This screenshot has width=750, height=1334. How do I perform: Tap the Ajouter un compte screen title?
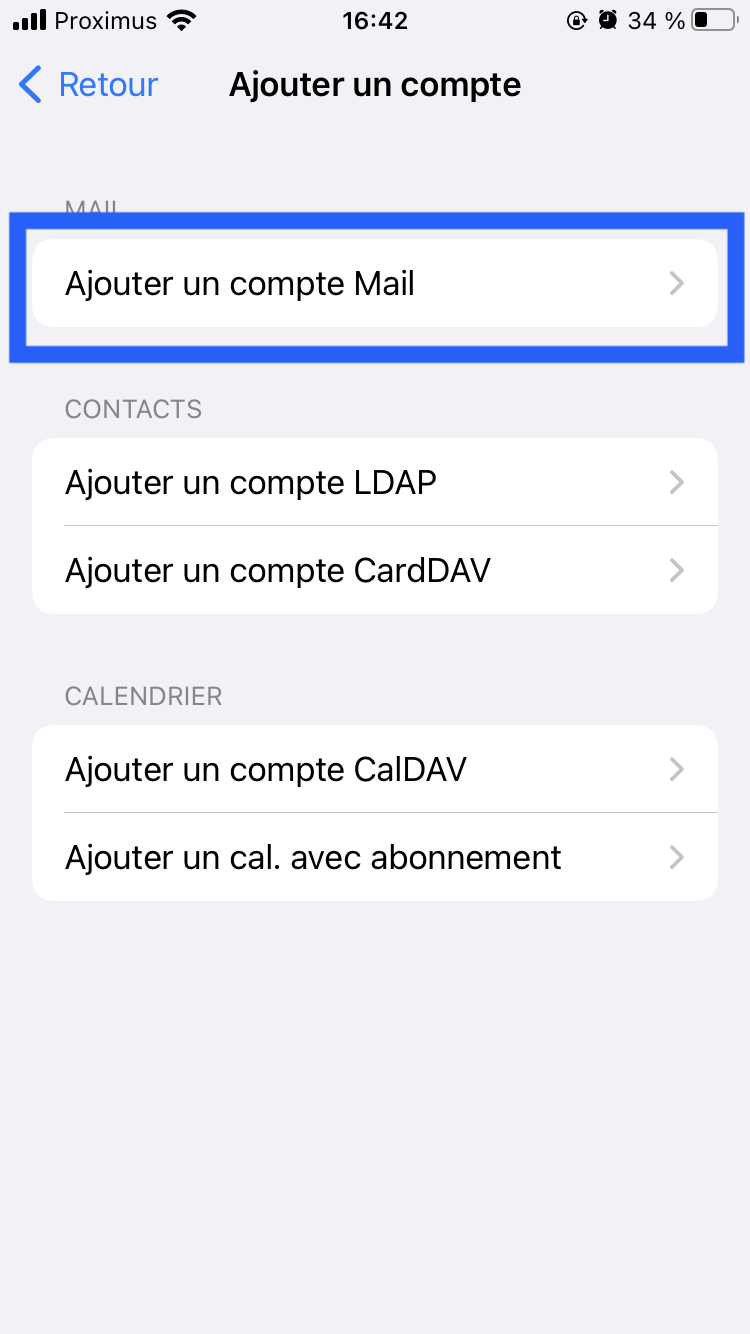pos(375,85)
